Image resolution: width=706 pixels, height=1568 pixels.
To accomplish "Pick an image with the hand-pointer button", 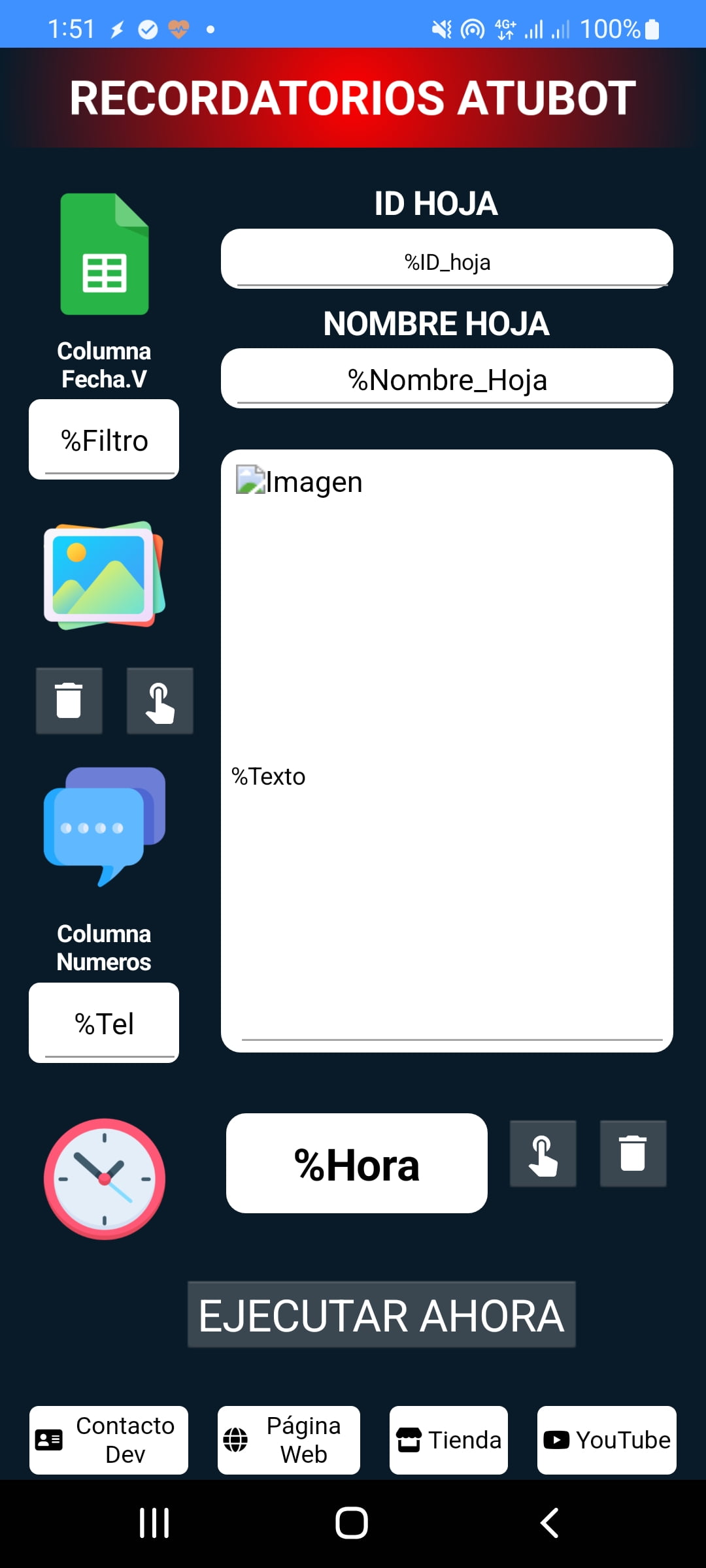I will 160,700.
